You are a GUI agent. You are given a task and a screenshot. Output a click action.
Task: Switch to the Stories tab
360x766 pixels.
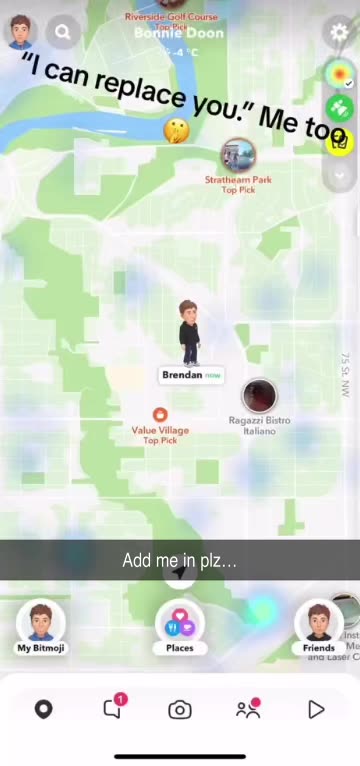click(248, 709)
